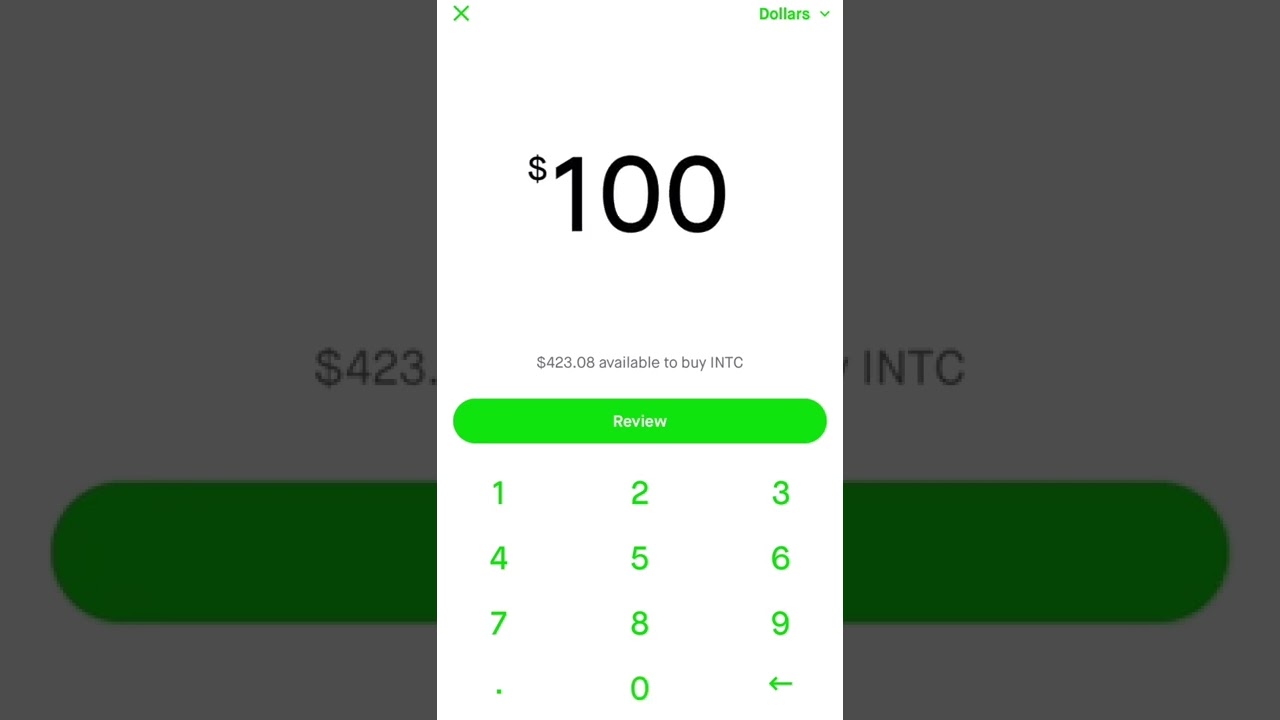Delete the last digit with backspace arrow

pos(781,684)
